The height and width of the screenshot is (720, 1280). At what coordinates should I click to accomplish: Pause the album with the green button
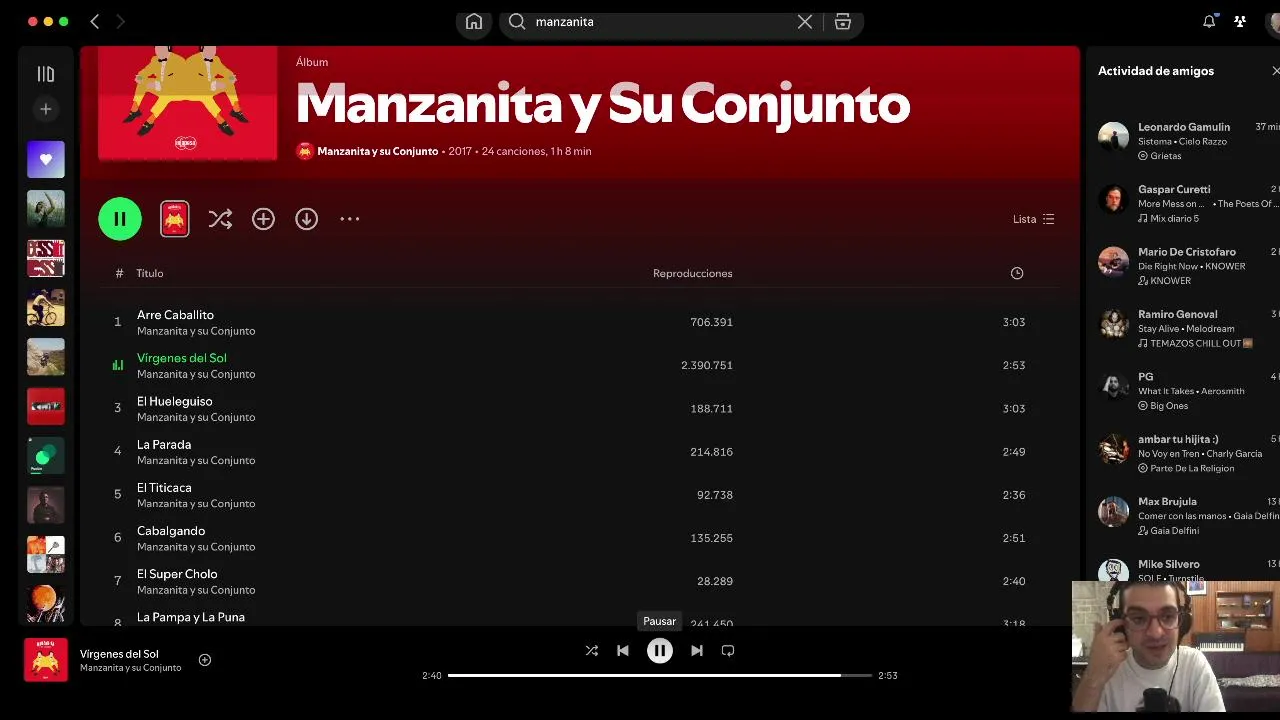point(120,219)
